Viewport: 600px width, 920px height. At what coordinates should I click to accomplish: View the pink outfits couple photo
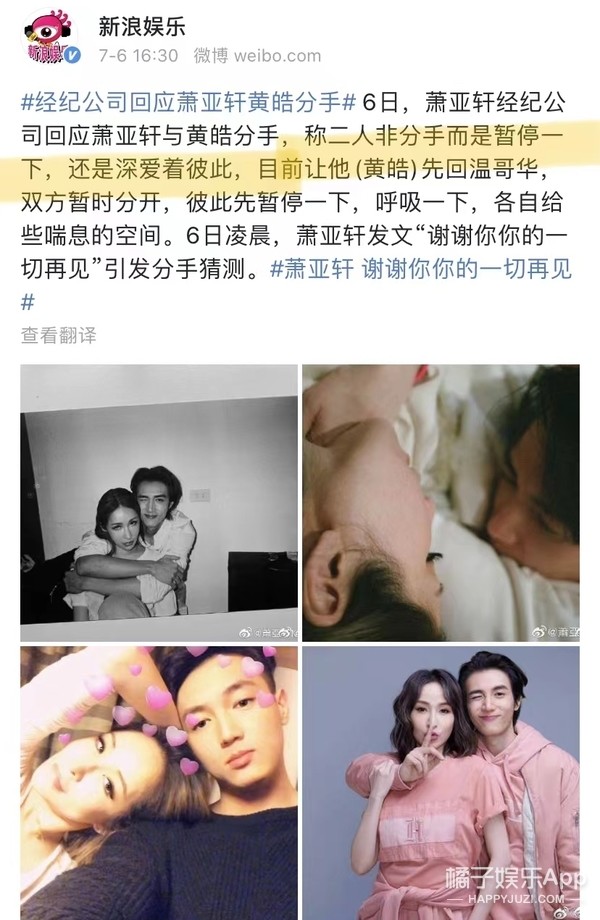point(441,782)
